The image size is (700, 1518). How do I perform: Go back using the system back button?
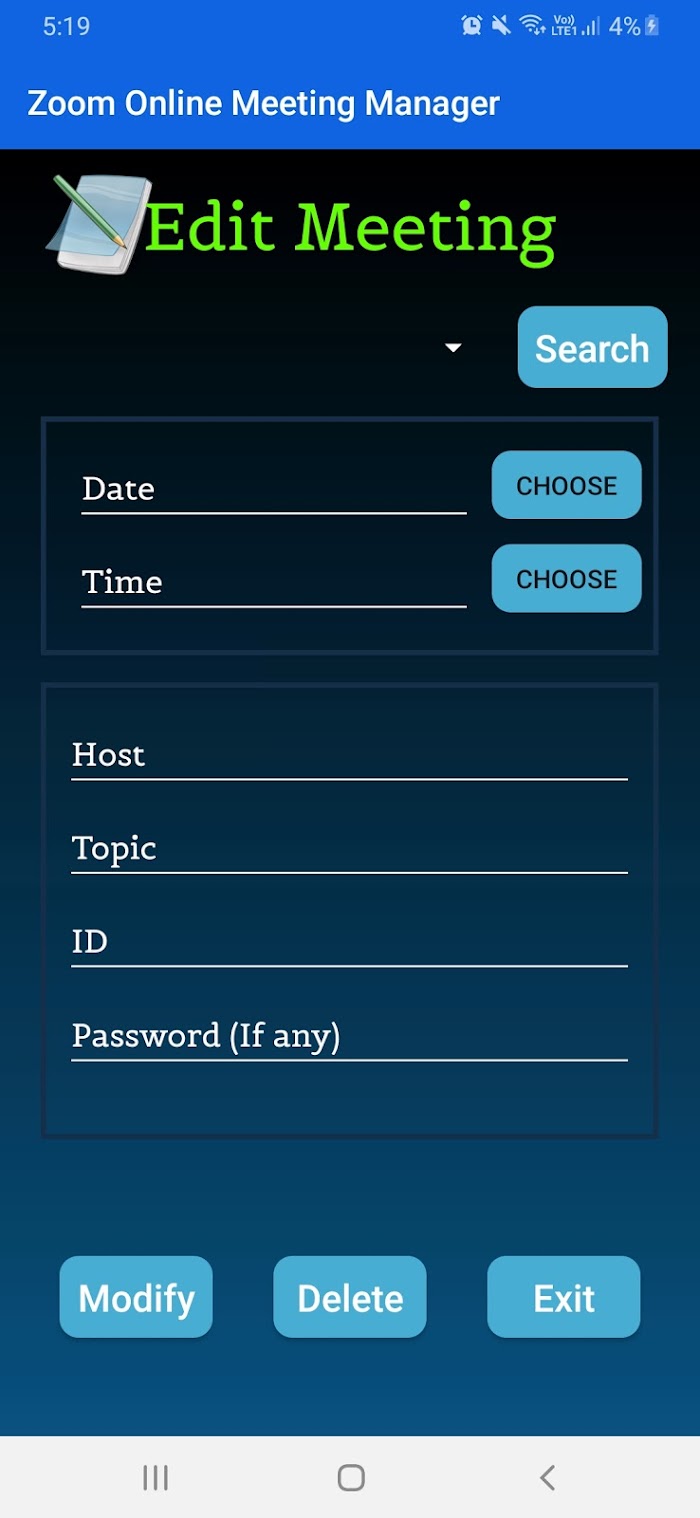click(546, 1477)
